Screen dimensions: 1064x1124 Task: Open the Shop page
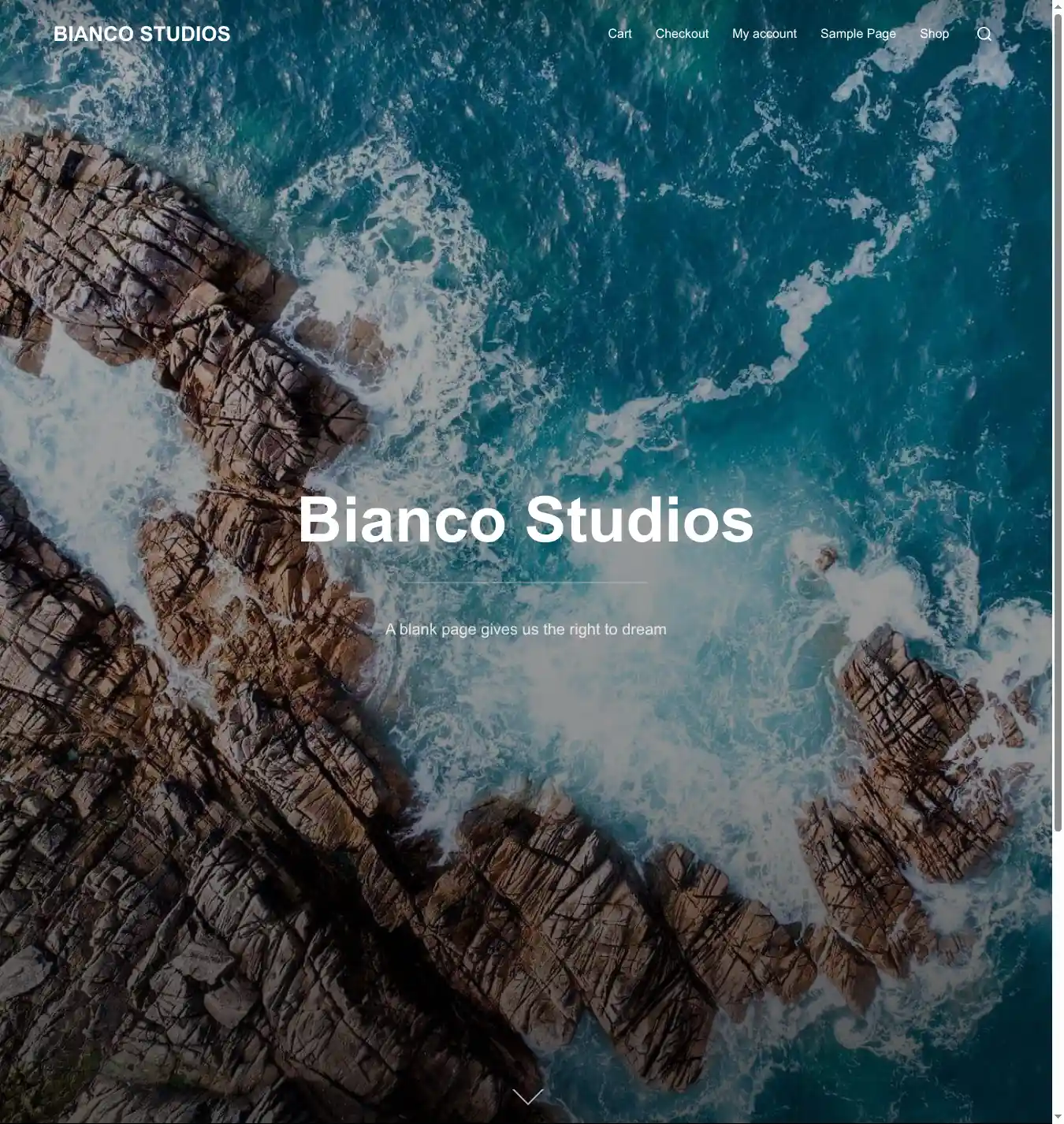[934, 34]
